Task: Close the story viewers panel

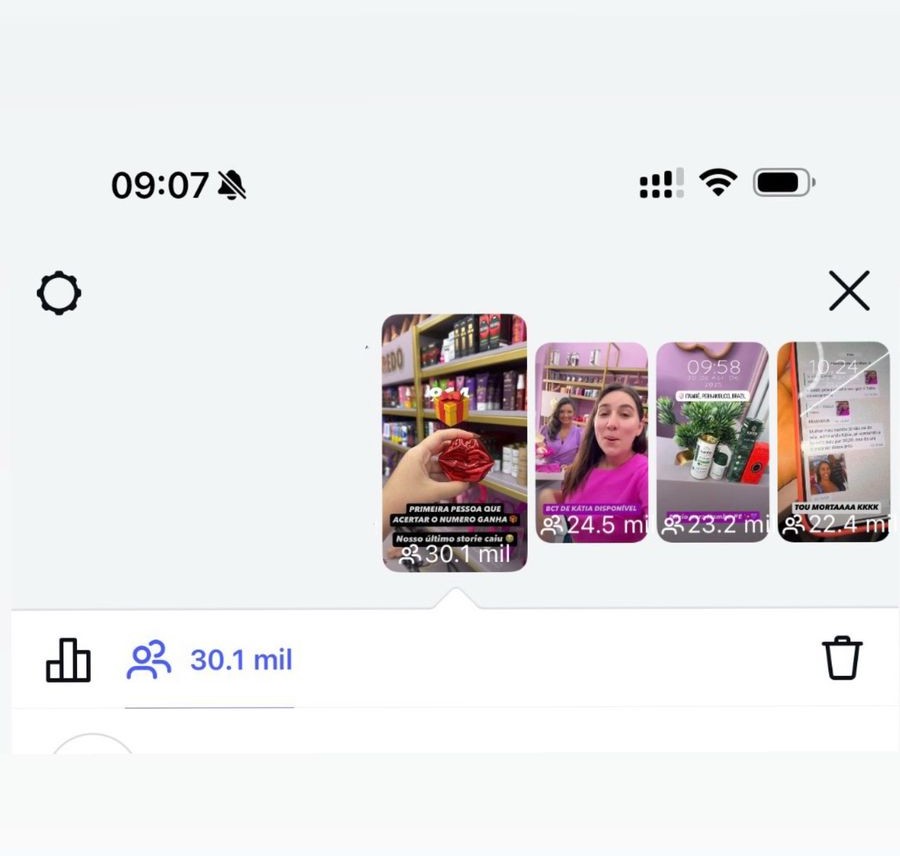Action: point(849,291)
